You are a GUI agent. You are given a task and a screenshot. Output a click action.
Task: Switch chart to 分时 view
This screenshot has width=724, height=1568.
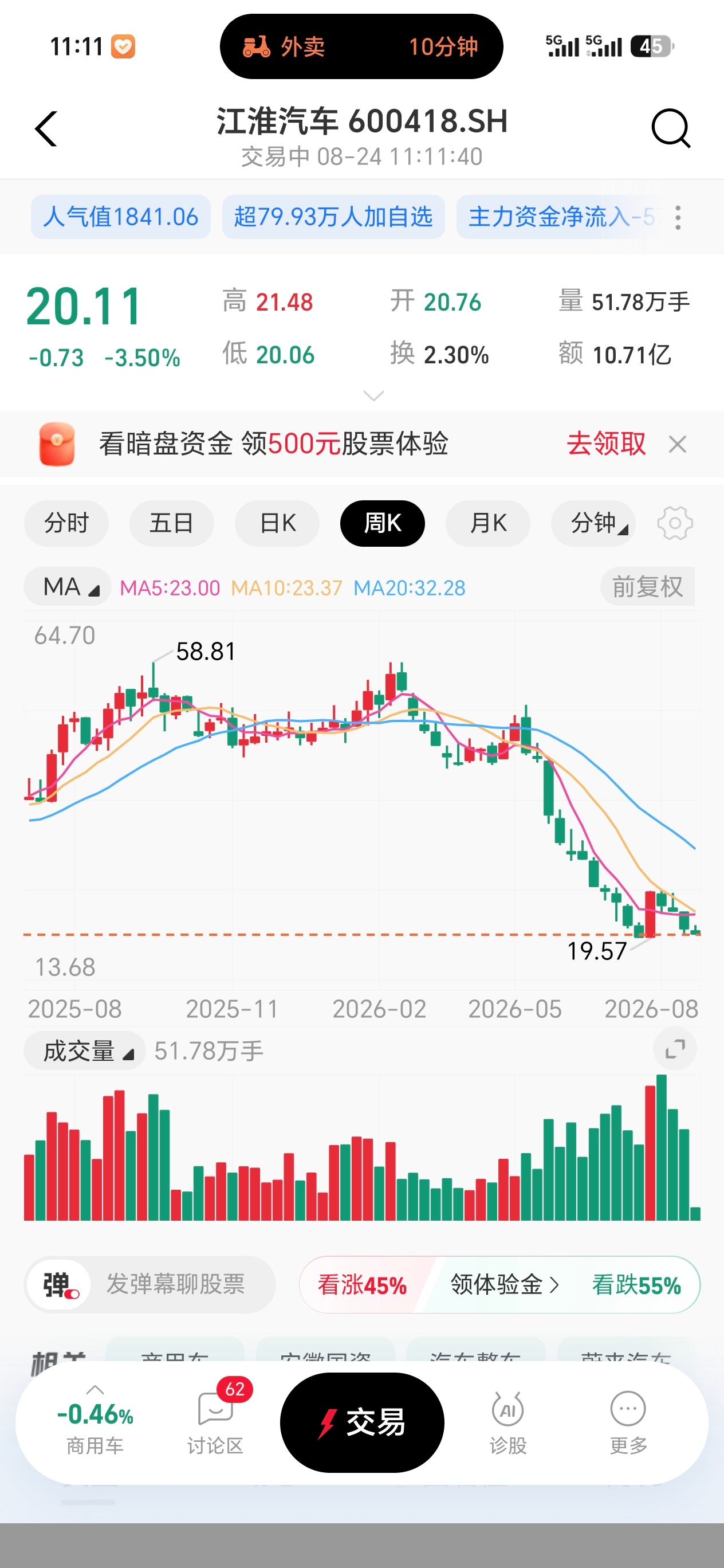(66, 523)
